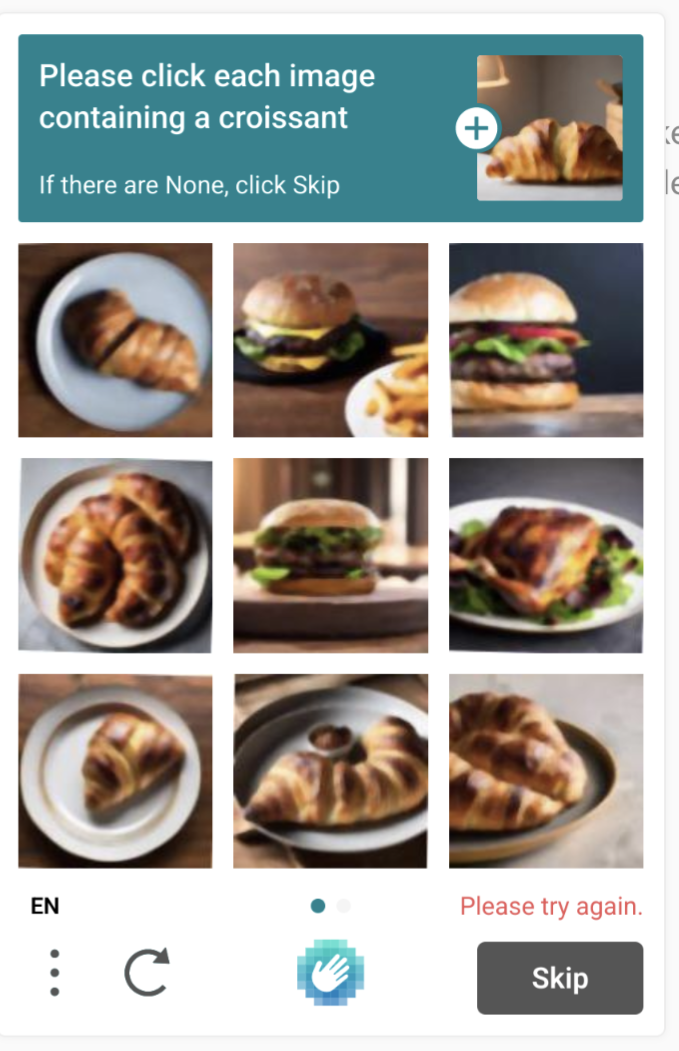Pick the croissant beside the small sauce bowl

(330, 771)
